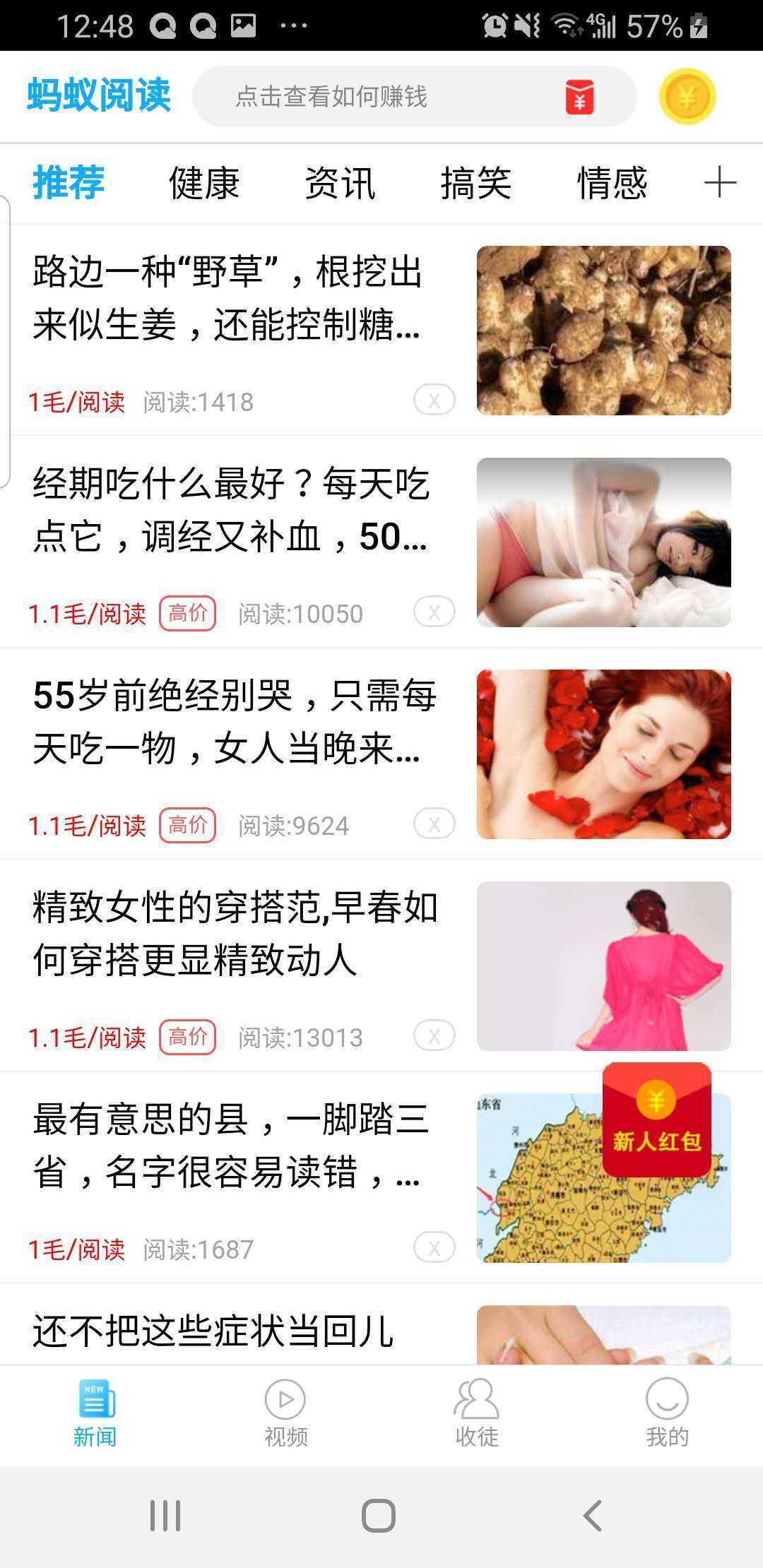Viewport: 763px width, 1568px height.
Task: Tap the 蚂蚁阅读 app title
Action: point(97,97)
